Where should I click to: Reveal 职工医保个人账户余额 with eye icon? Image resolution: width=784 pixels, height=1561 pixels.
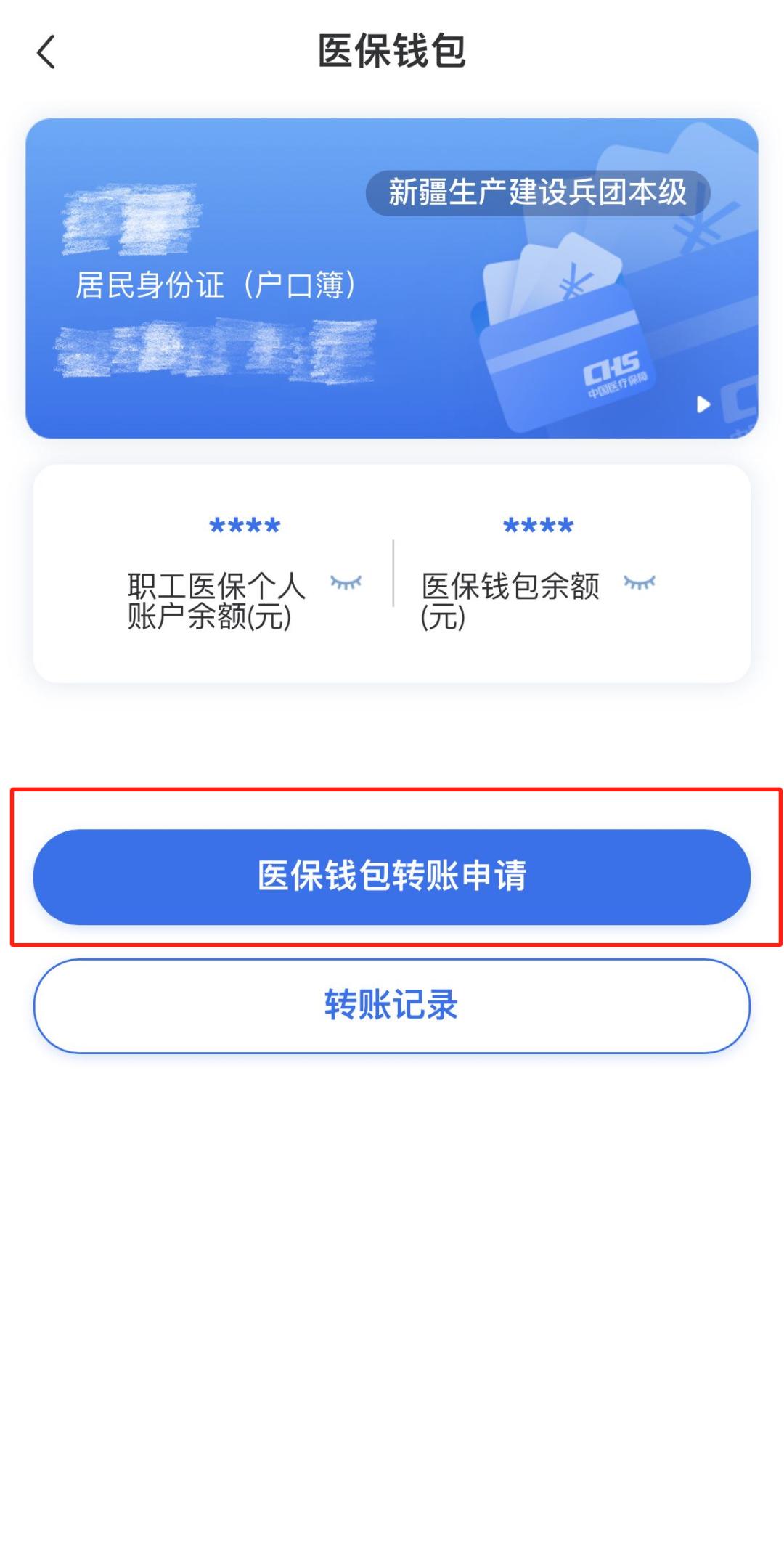pyautogui.click(x=346, y=582)
